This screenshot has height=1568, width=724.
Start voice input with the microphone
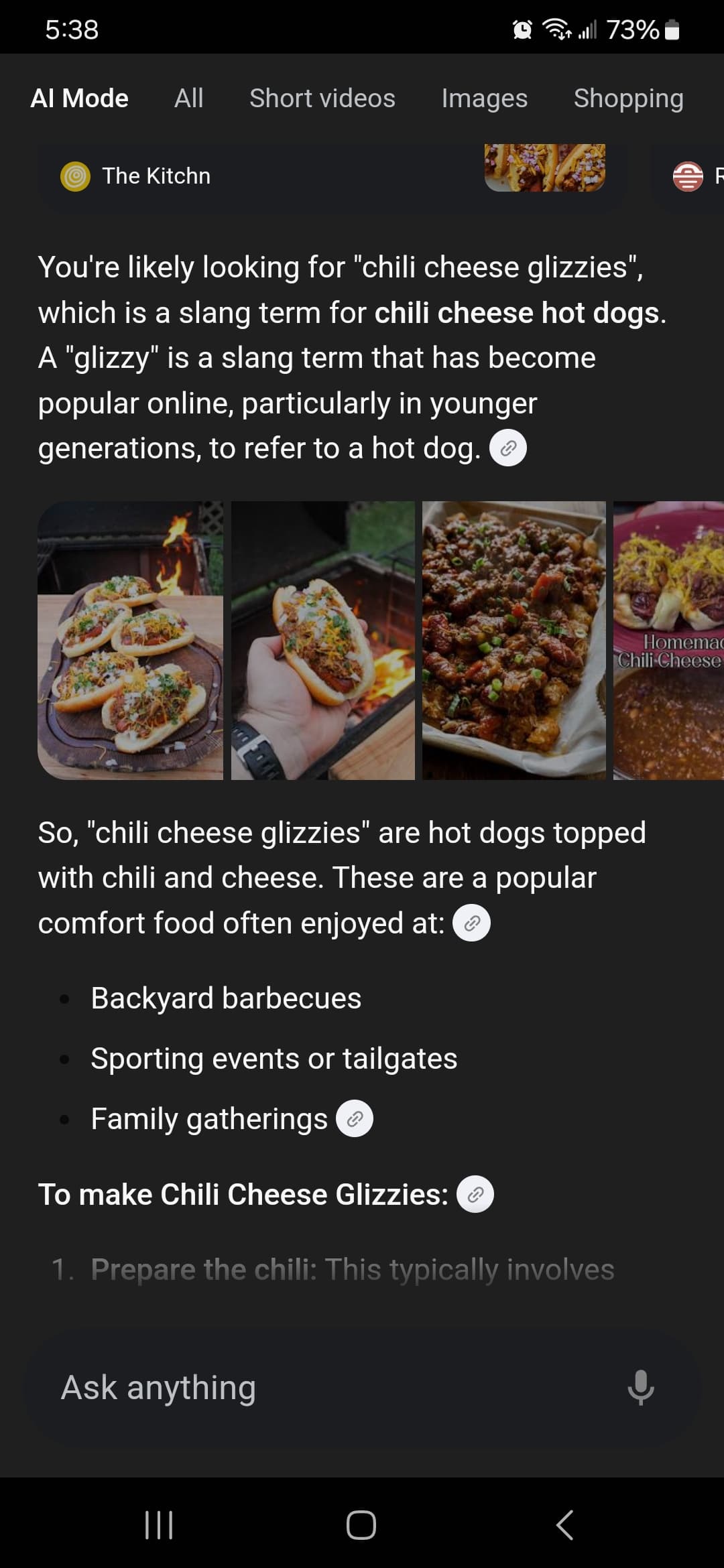[640, 1387]
